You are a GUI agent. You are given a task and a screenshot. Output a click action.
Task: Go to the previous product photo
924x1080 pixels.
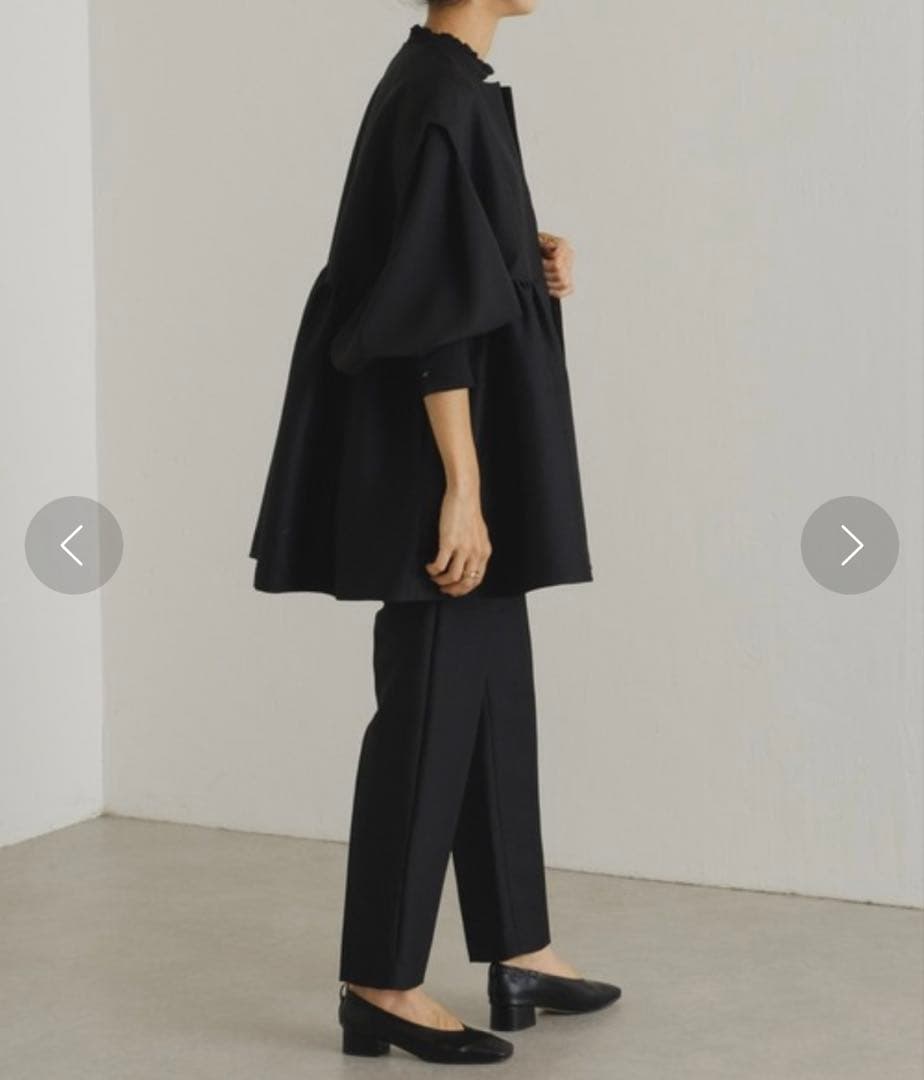(73, 545)
